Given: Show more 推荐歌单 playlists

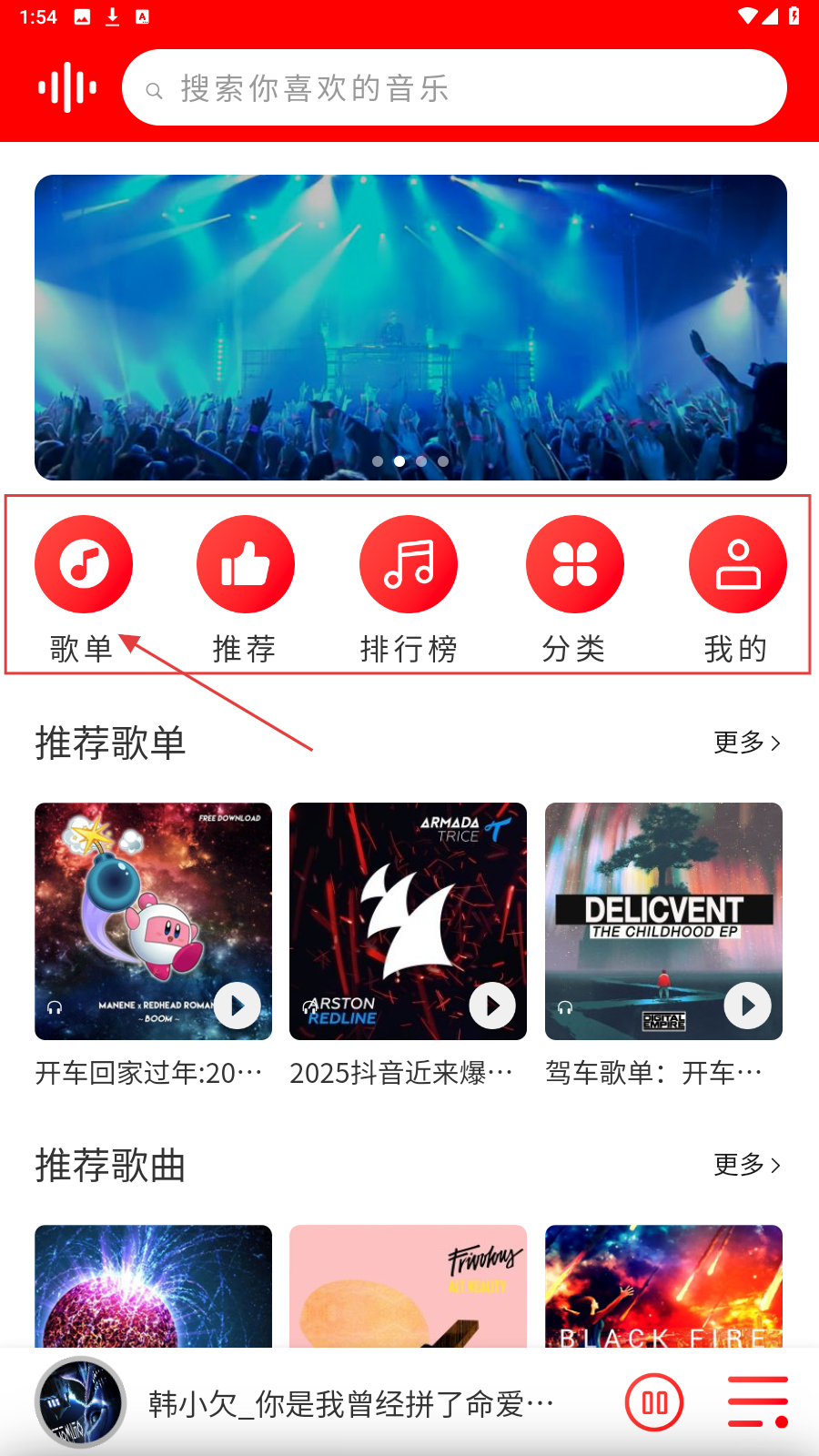Looking at the screenshot, I should point(747,743).
